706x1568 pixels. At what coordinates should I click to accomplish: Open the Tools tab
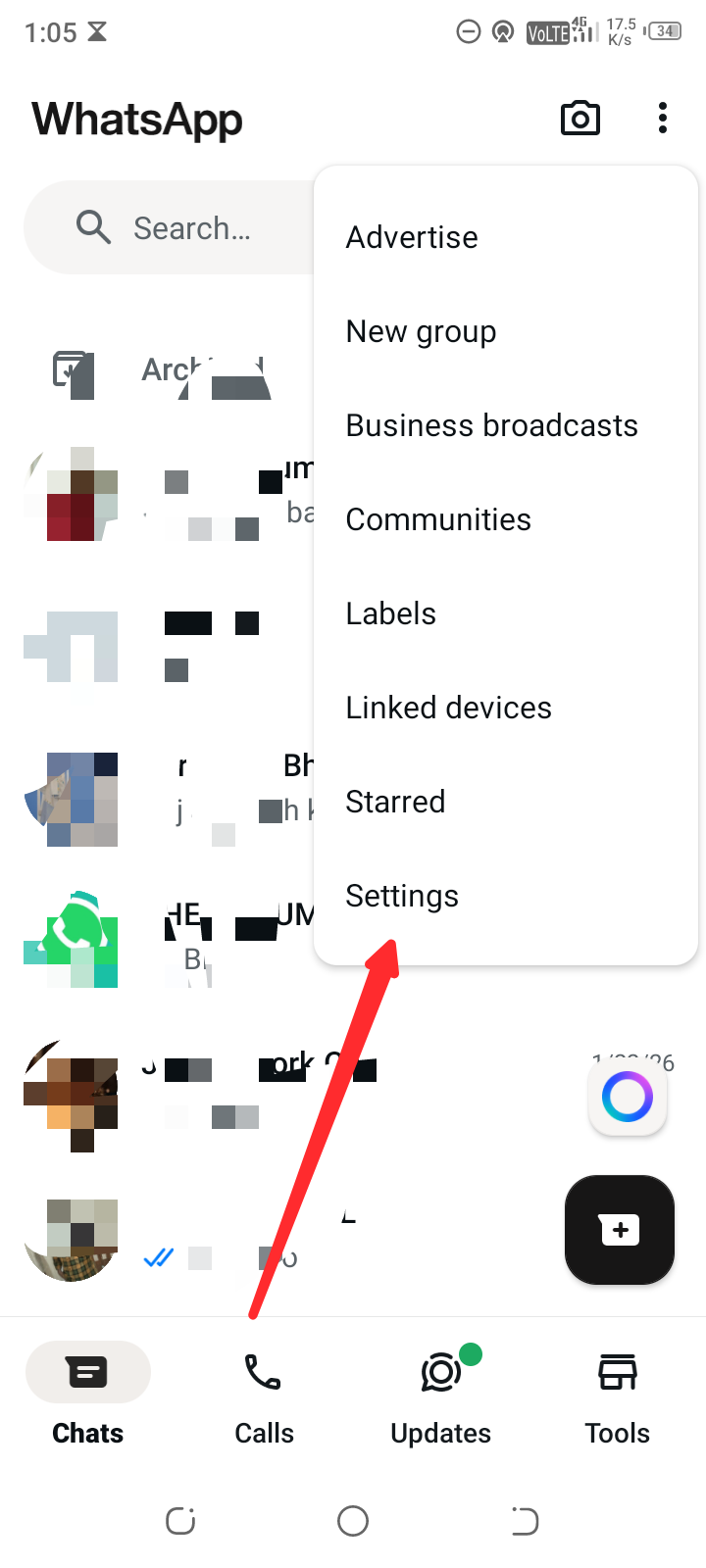617,1394
